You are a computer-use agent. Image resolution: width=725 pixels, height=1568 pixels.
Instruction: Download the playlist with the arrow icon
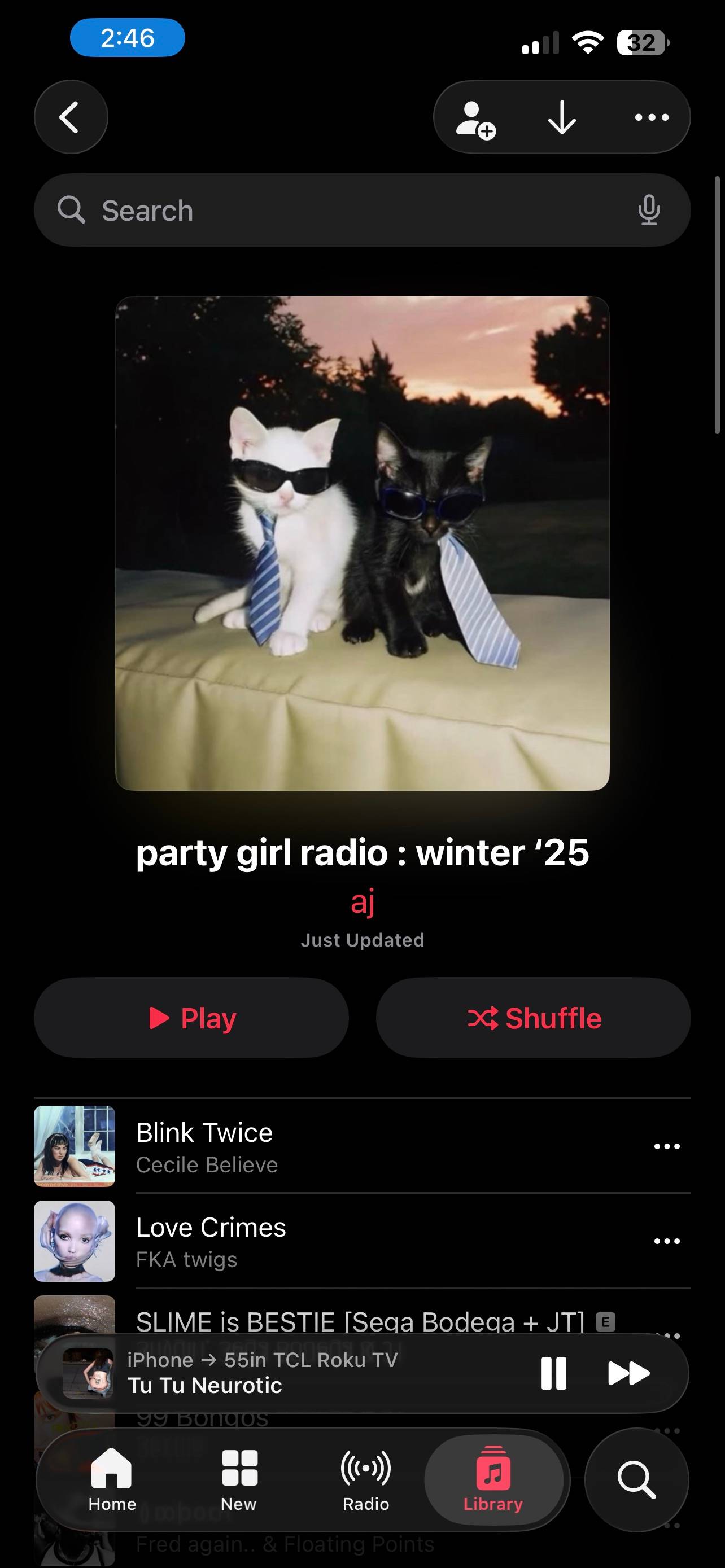coord(562,117)
